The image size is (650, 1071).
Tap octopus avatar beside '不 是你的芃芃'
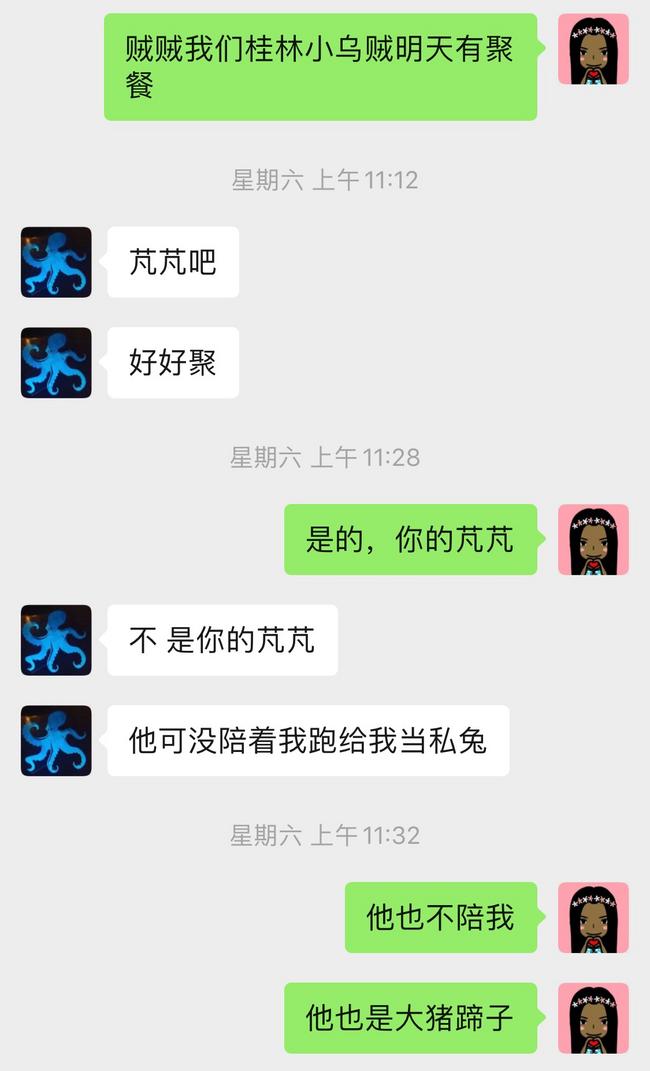coord(56,640)
